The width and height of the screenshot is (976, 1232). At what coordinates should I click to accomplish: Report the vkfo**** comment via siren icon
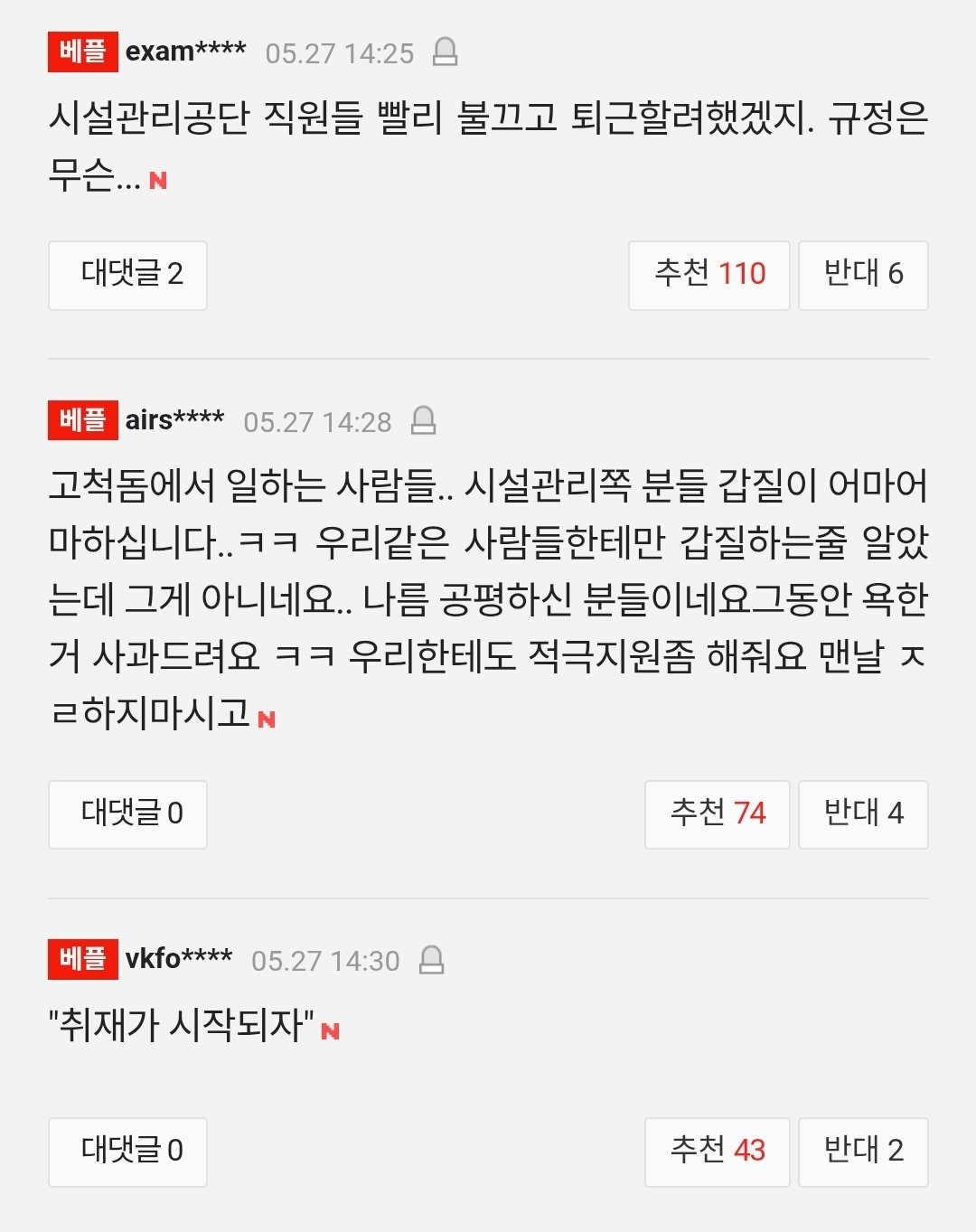432,959
